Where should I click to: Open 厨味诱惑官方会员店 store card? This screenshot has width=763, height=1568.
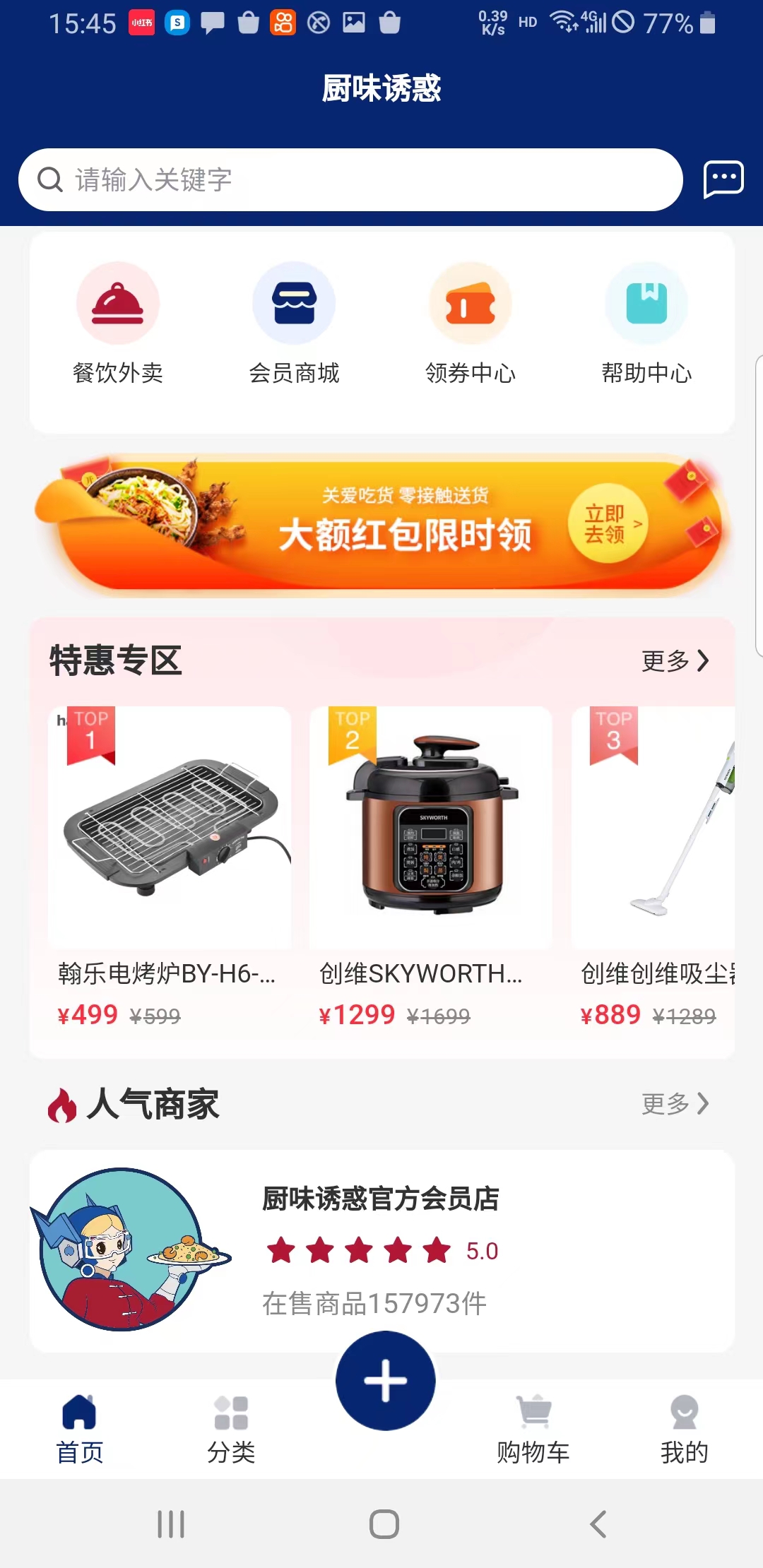[x=381, y=1250]
